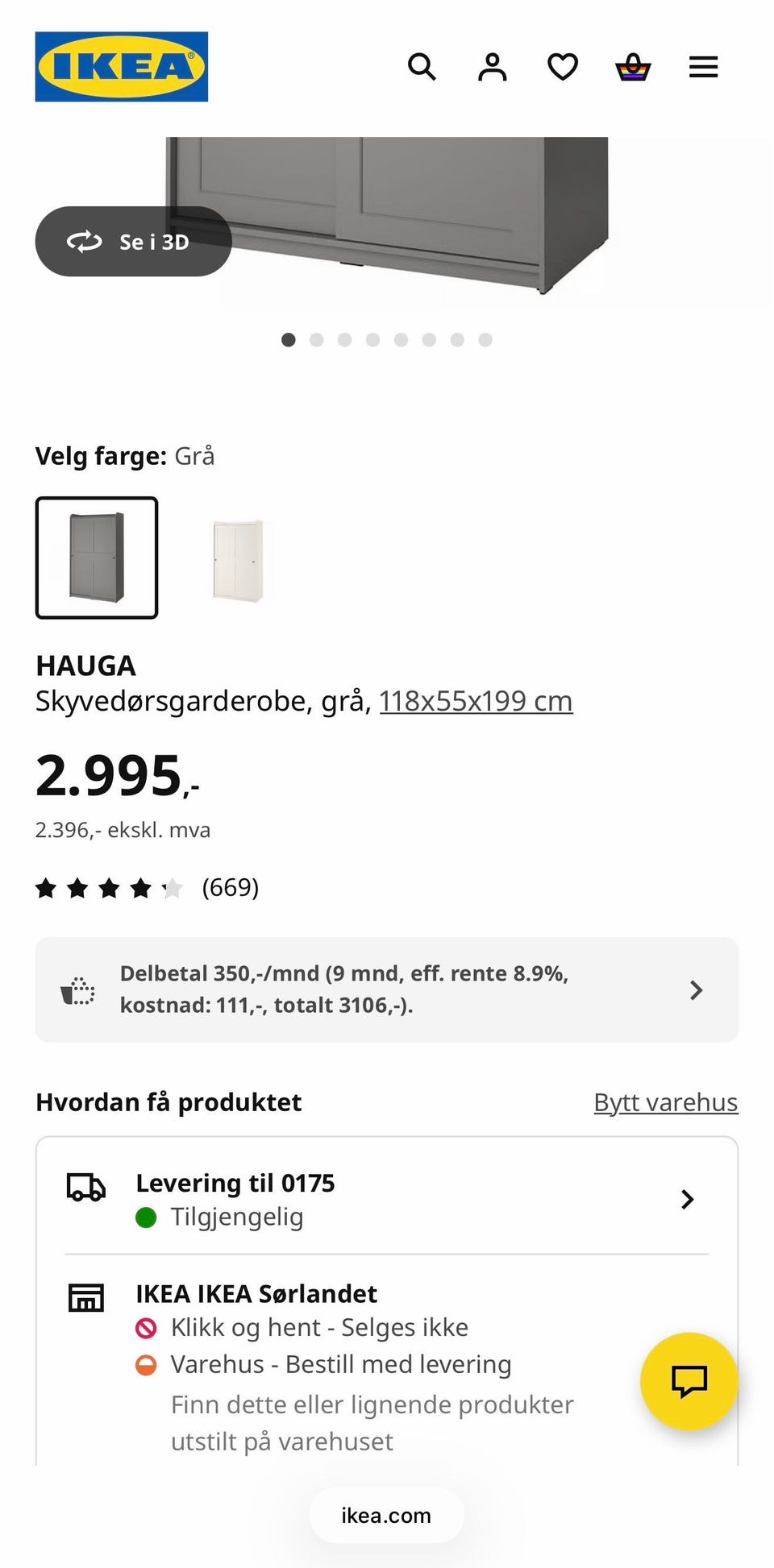
Task: Open Se i 3D view
Action: (x=132, y=241)
